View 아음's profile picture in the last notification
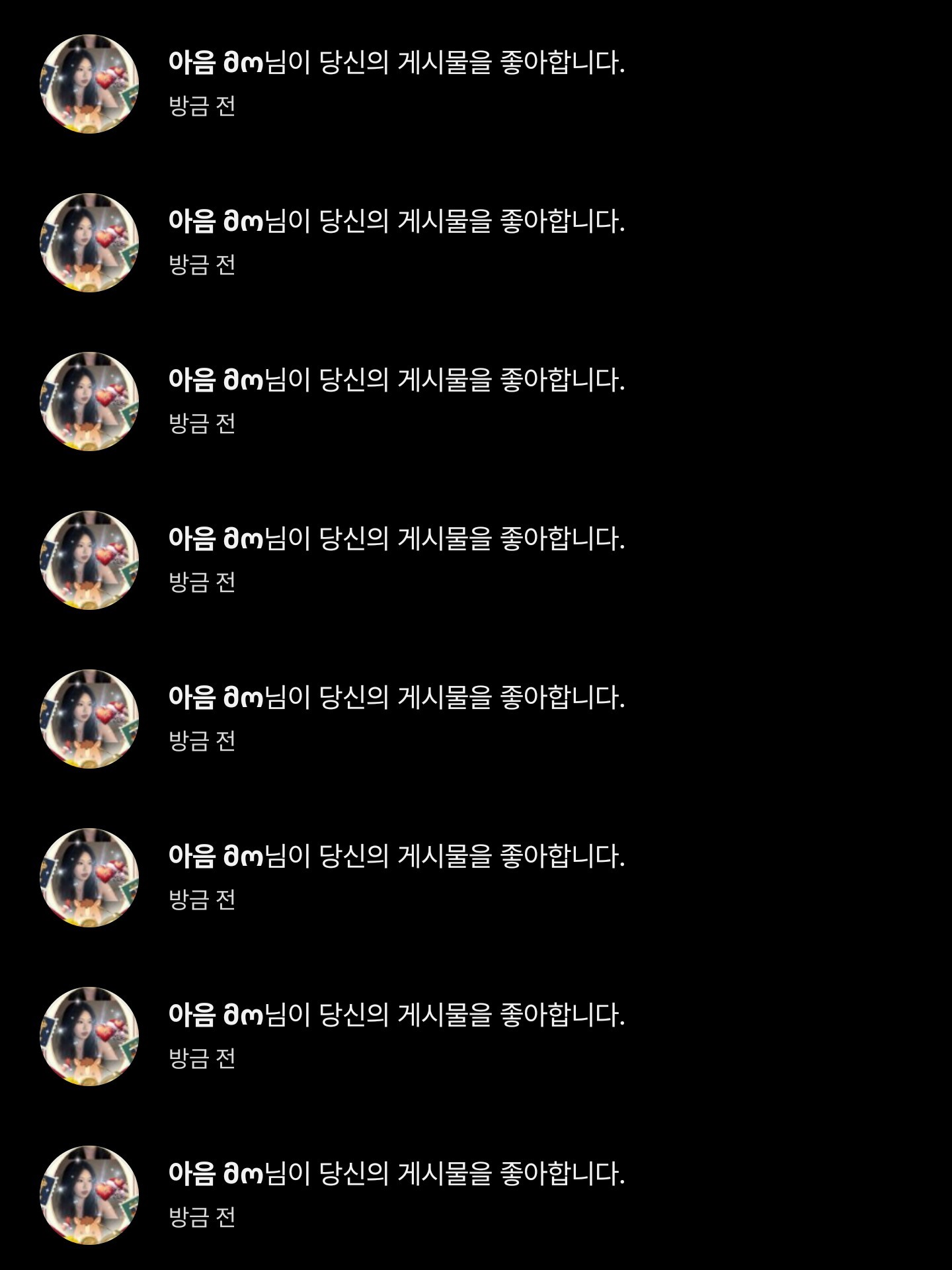 point(89,1195)
